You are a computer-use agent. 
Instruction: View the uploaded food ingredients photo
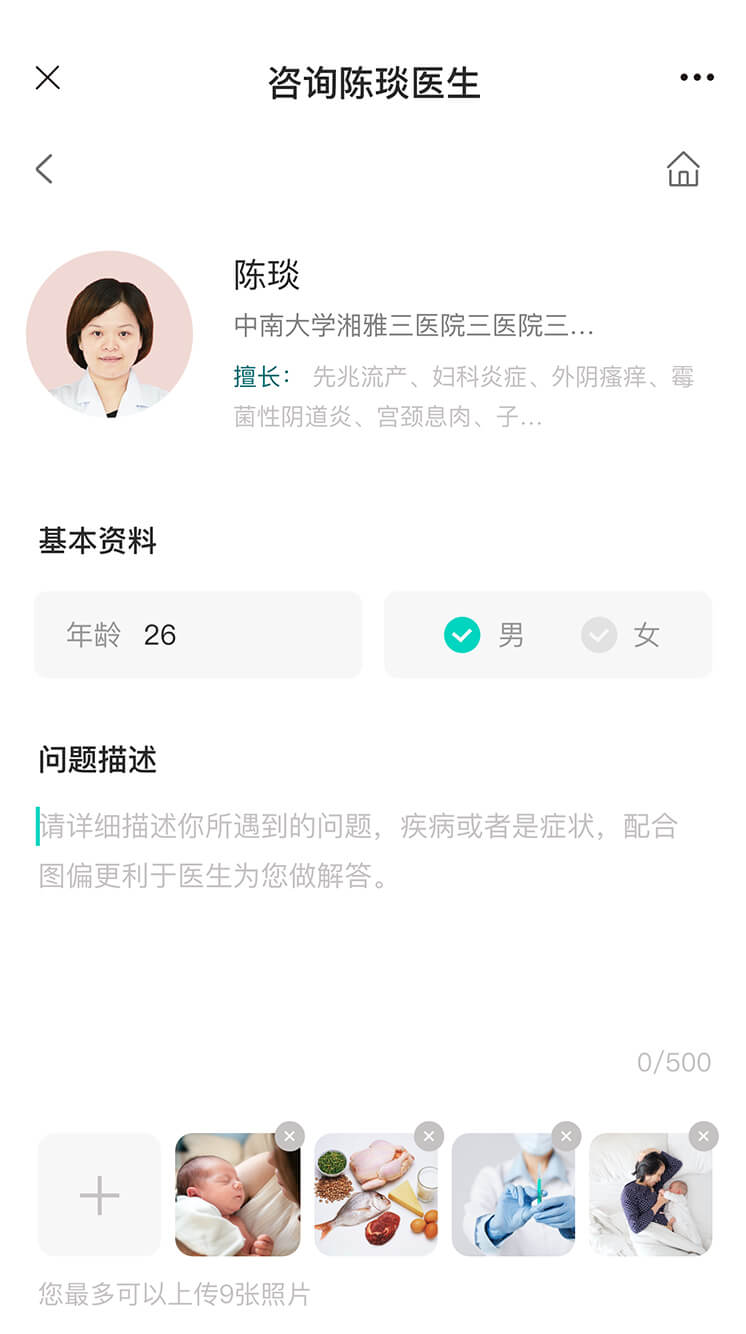[x=375, y=1198]
